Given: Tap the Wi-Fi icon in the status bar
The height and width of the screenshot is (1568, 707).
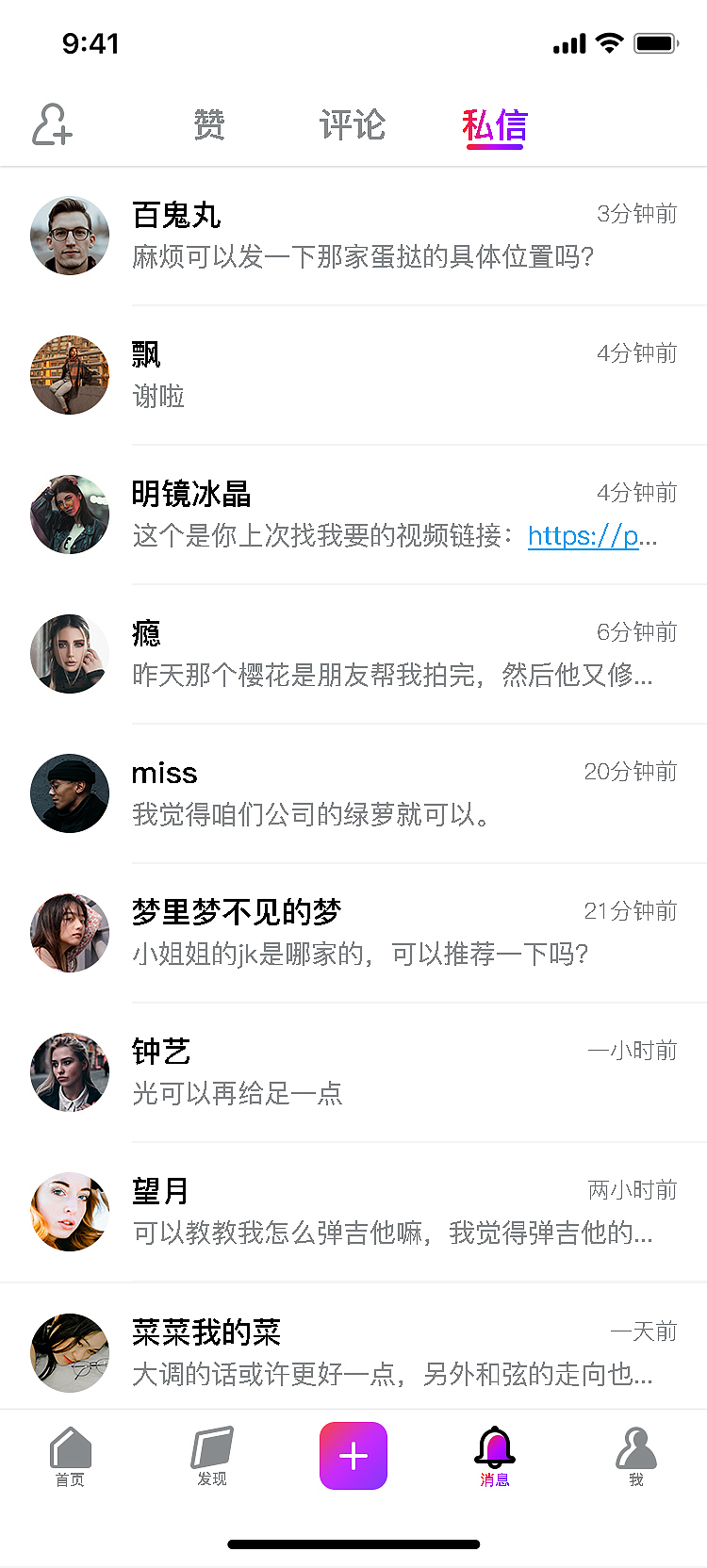Looking at the screenshot, I should pyautogui.click(x=609, y=41).
